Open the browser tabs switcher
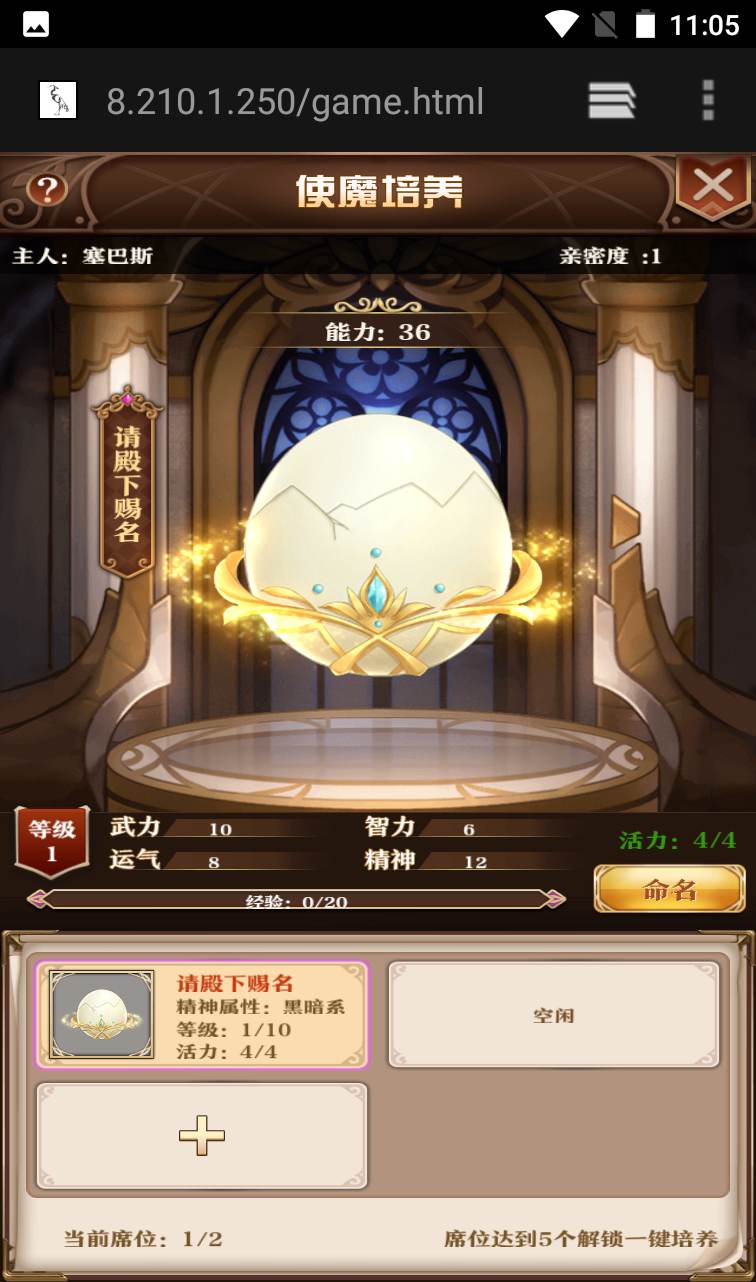Viewport: 756px width, 1282px height. 612,101
